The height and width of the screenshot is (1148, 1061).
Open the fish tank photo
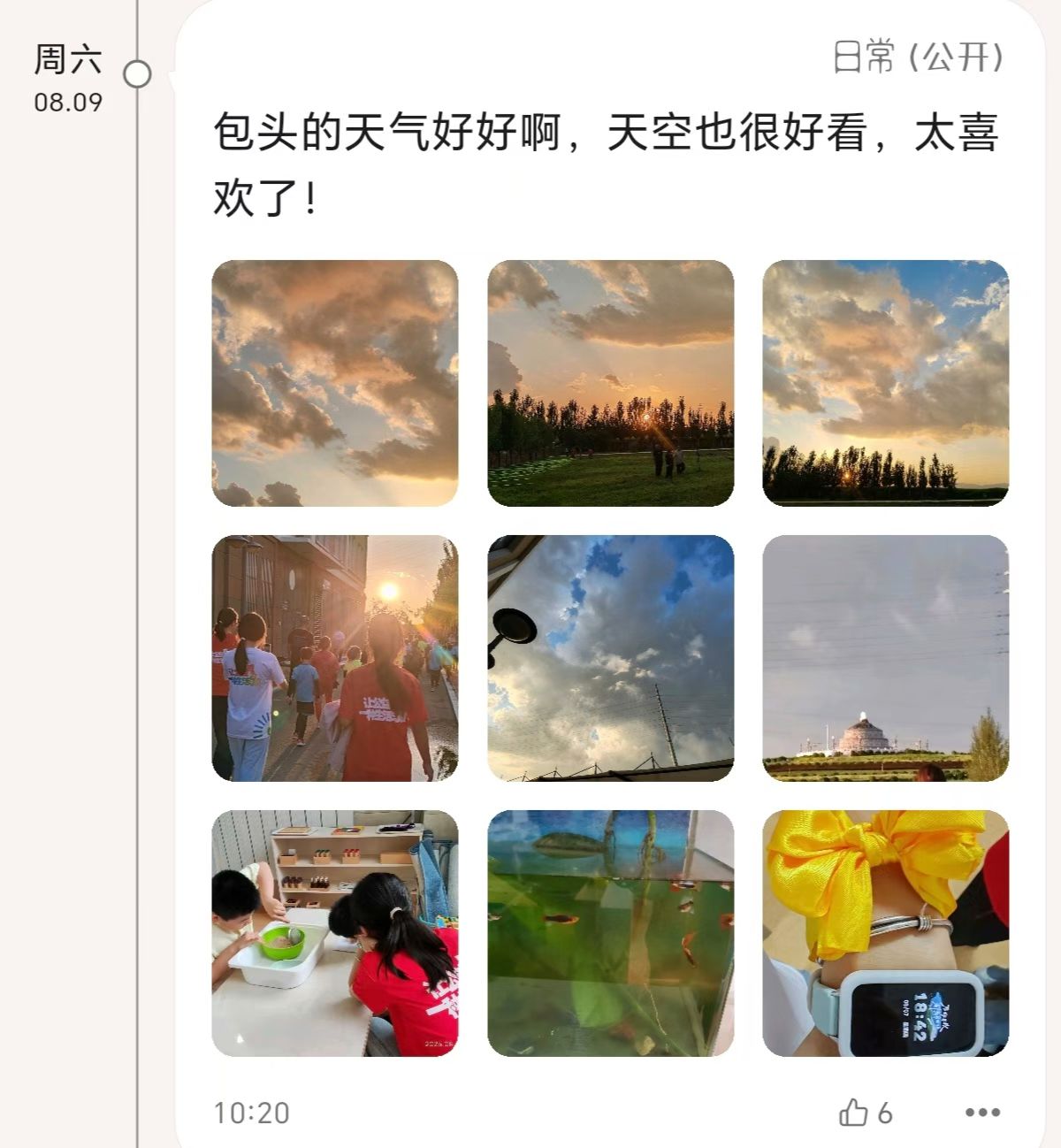(x=610, y=933)
